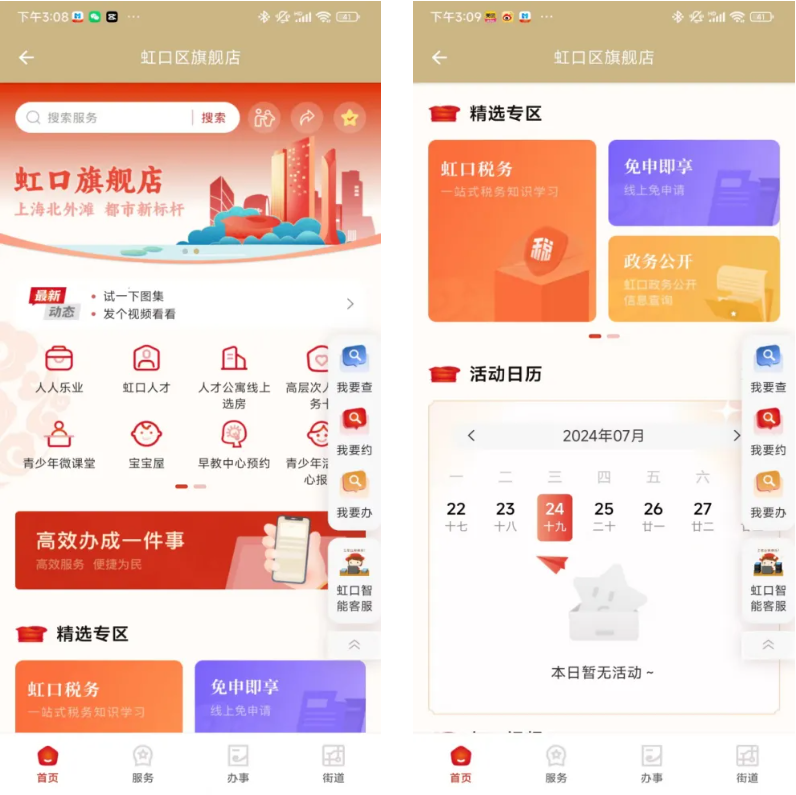Select 人才公寓线上选房

pyautogui.click(x=234, y=370)
